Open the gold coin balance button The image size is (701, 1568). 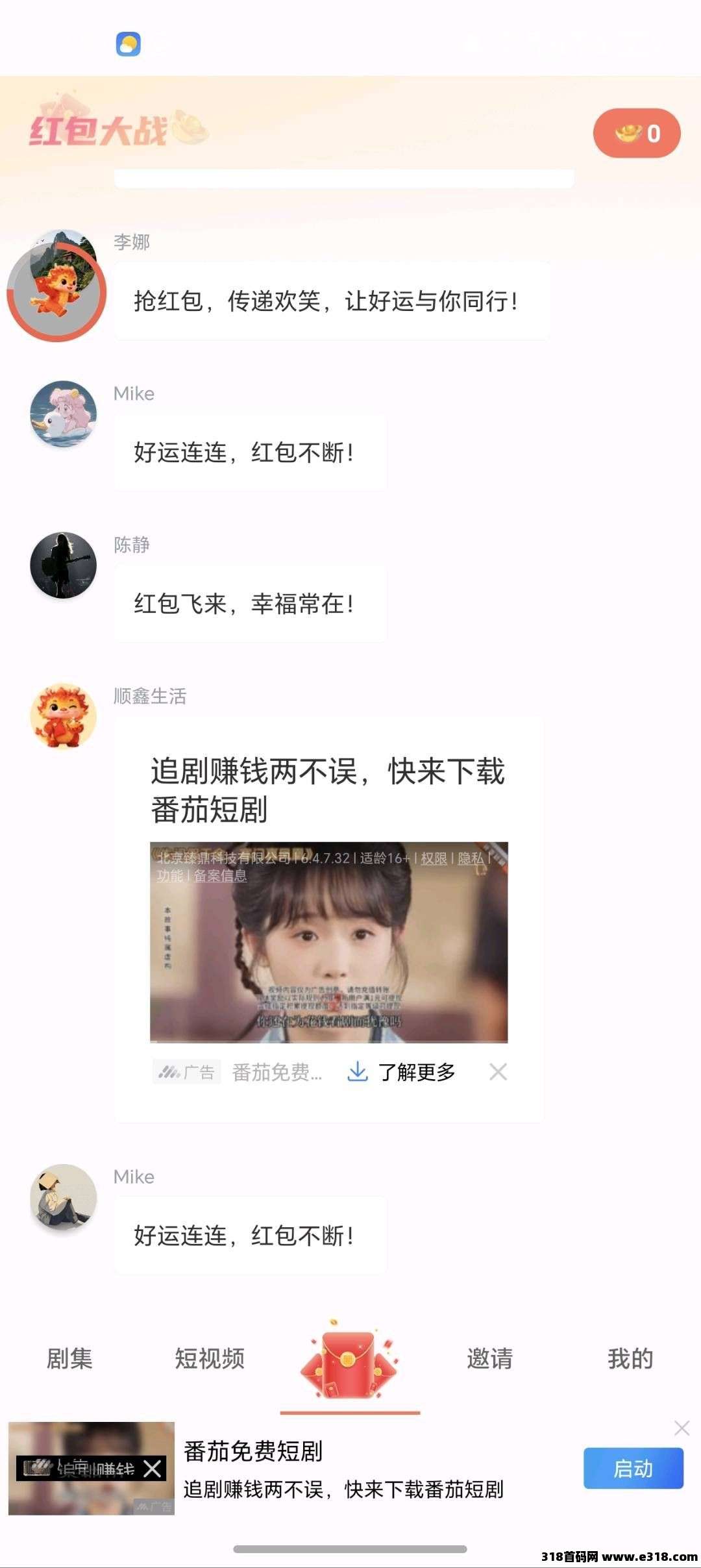click(x=636, y=133)
